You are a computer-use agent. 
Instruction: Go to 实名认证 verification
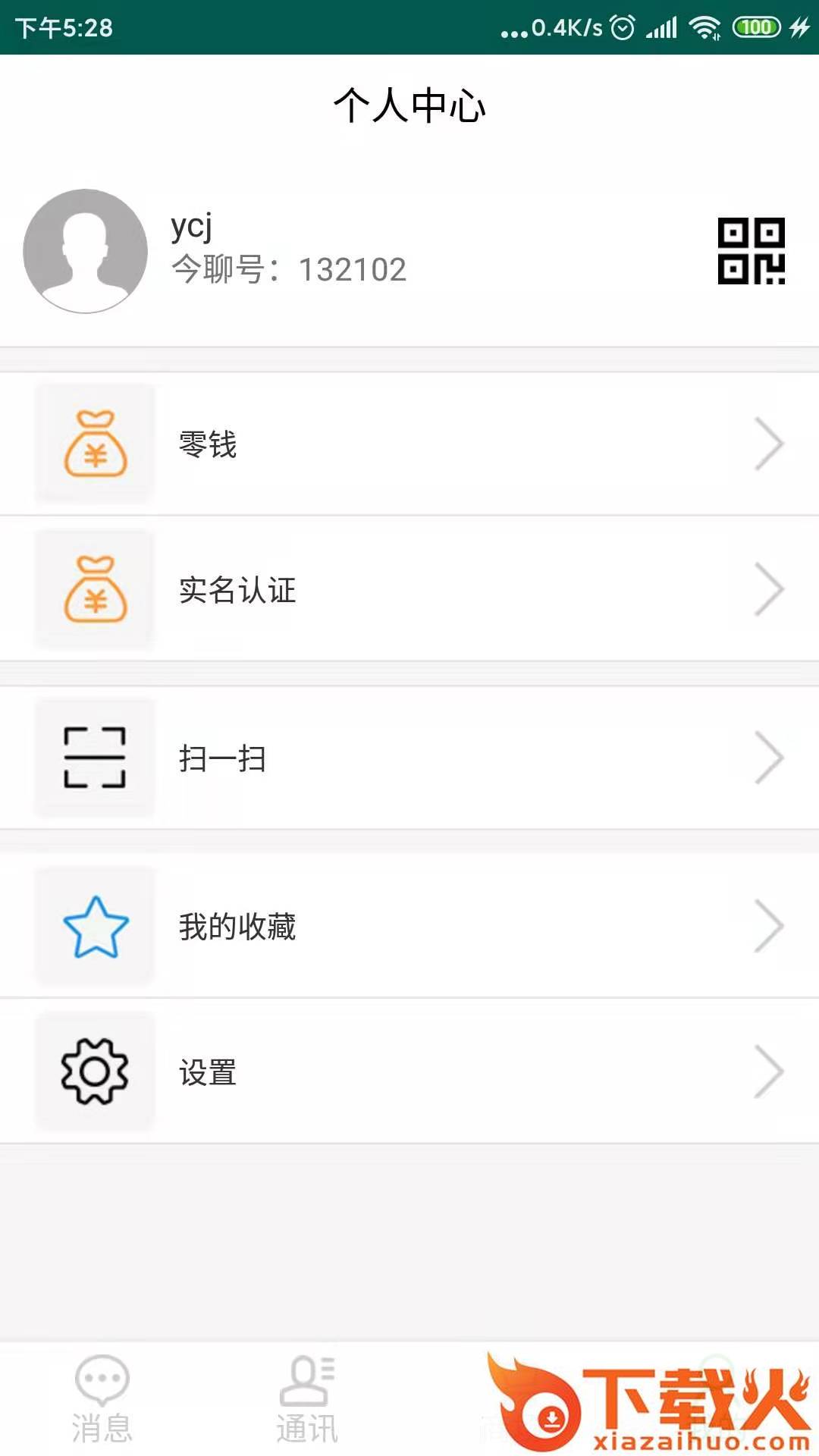tap(409, 589)
